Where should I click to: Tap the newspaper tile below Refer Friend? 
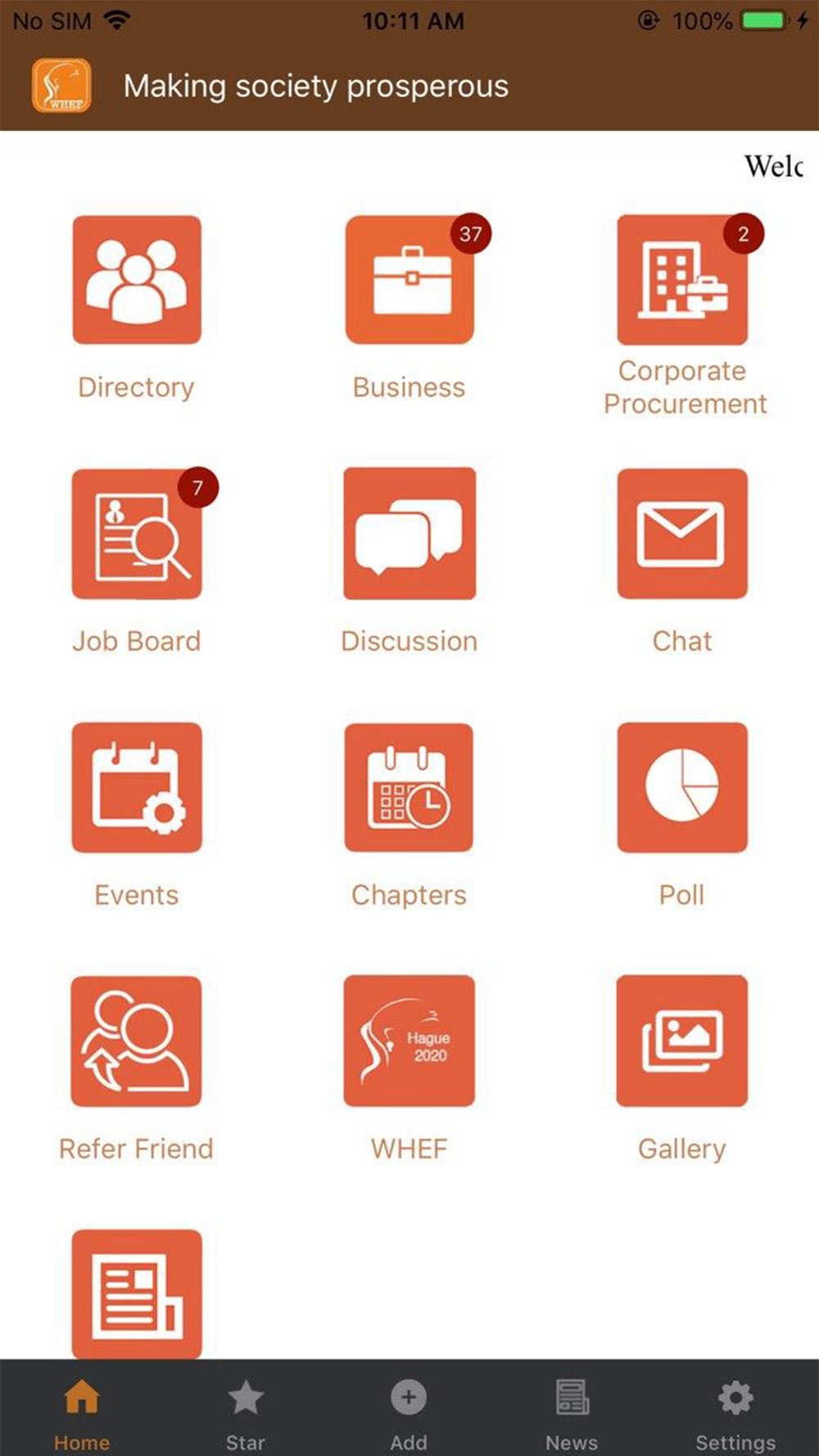point(137,1294)
